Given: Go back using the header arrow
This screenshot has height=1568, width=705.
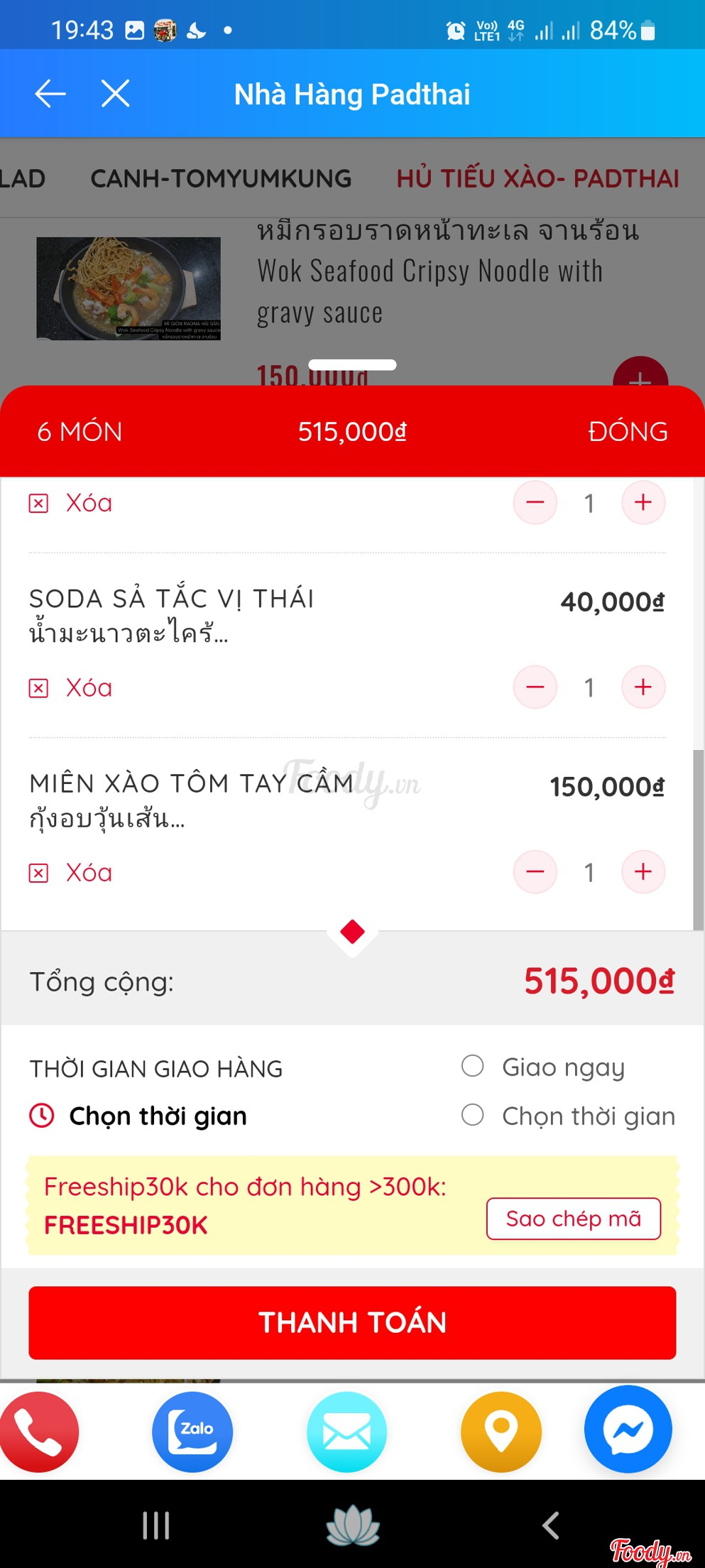Looking at the screenshot, I should click(50, 94).
